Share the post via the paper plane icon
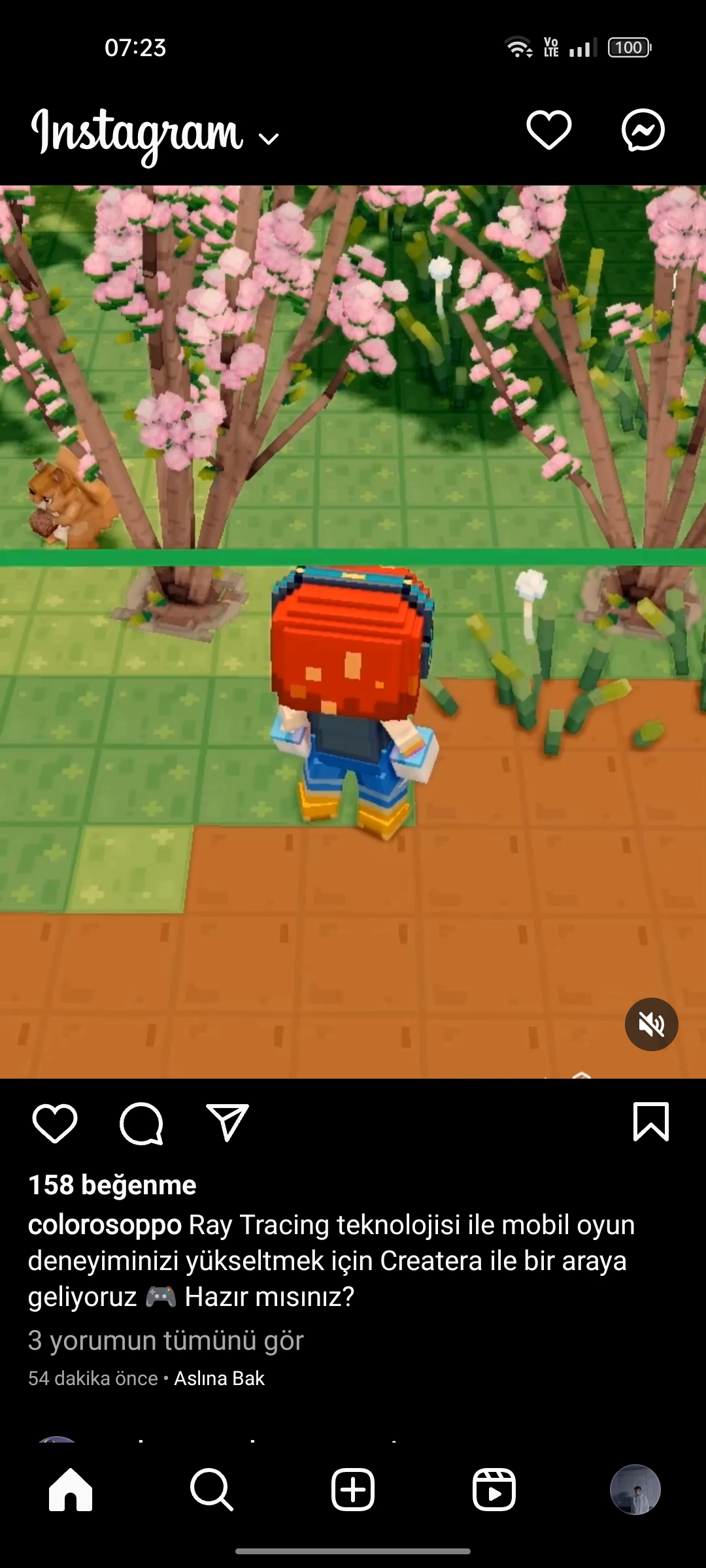Screen dimensions: 706x1568 [227, 1122]
